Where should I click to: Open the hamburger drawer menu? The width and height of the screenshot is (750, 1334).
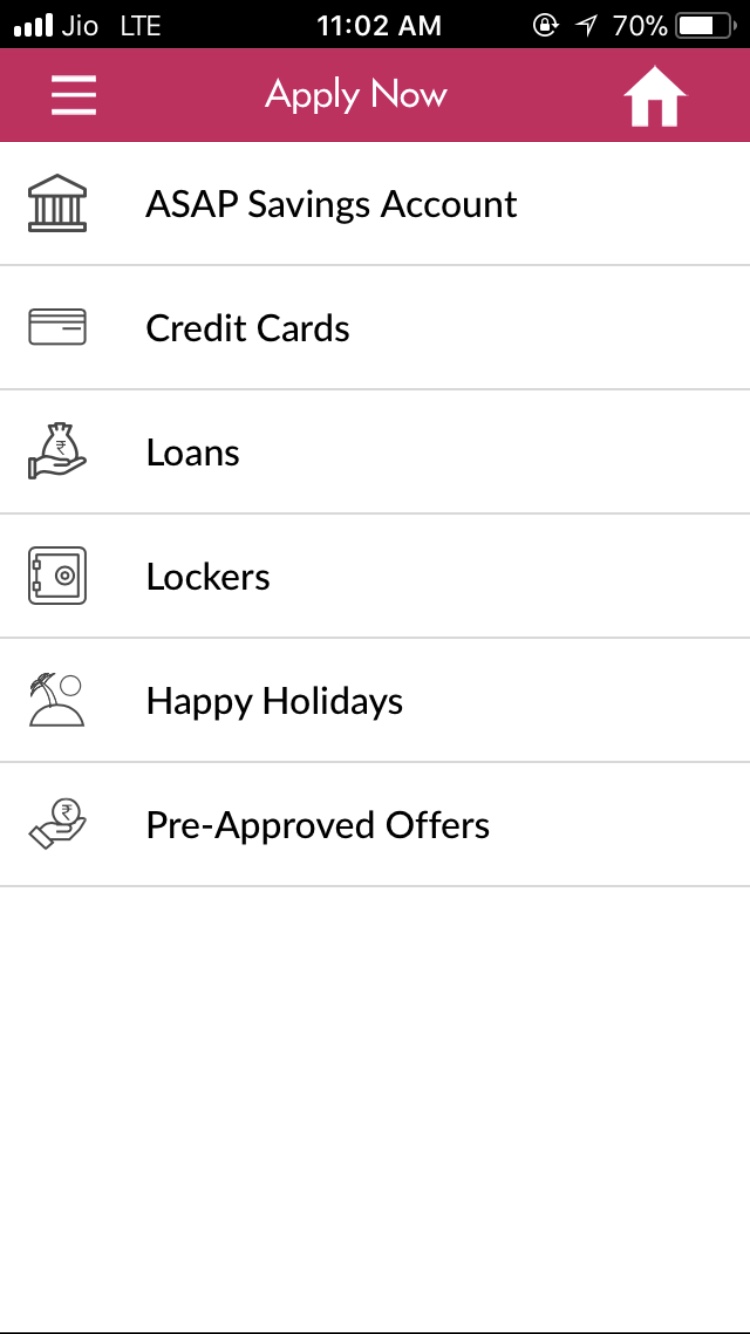click(74, 96)
